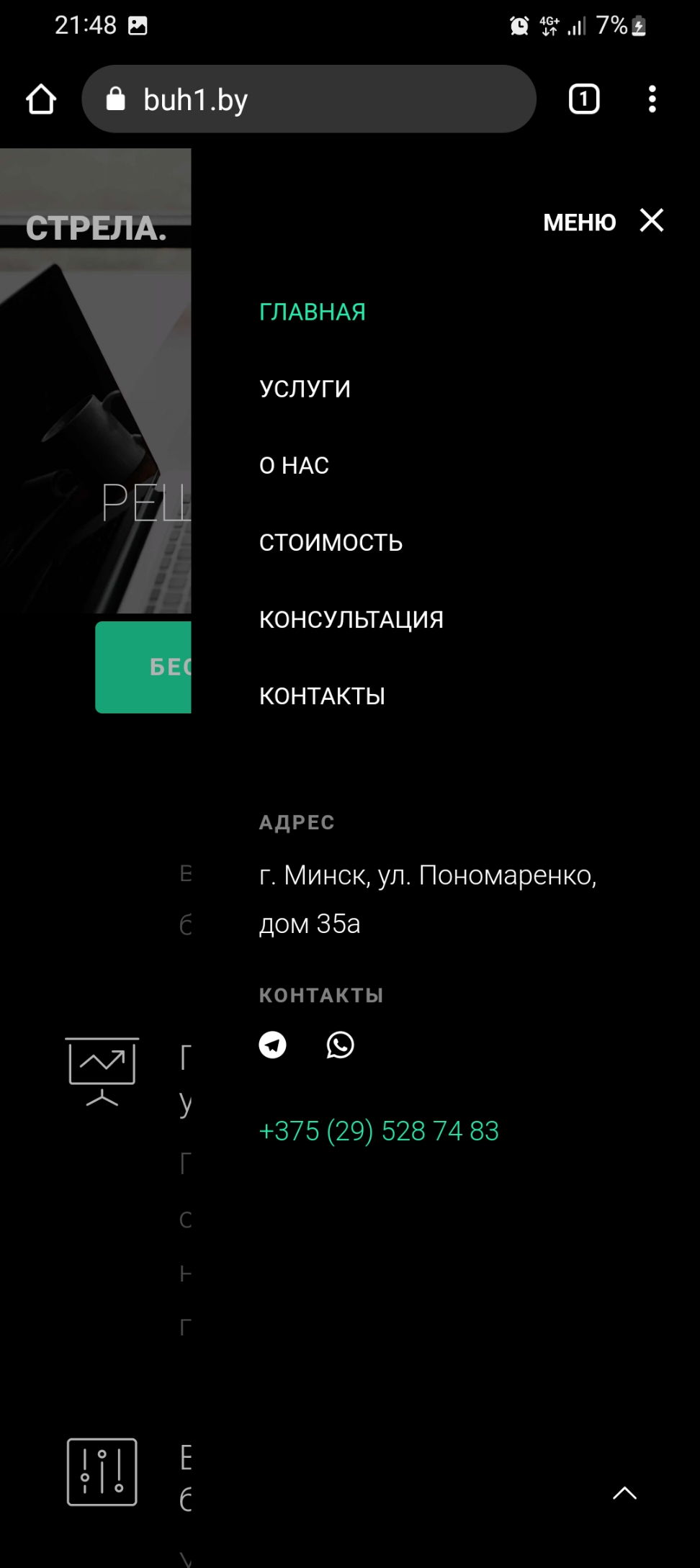
Task: Open КОНТАКТЫ menu item
Action: 322,696
